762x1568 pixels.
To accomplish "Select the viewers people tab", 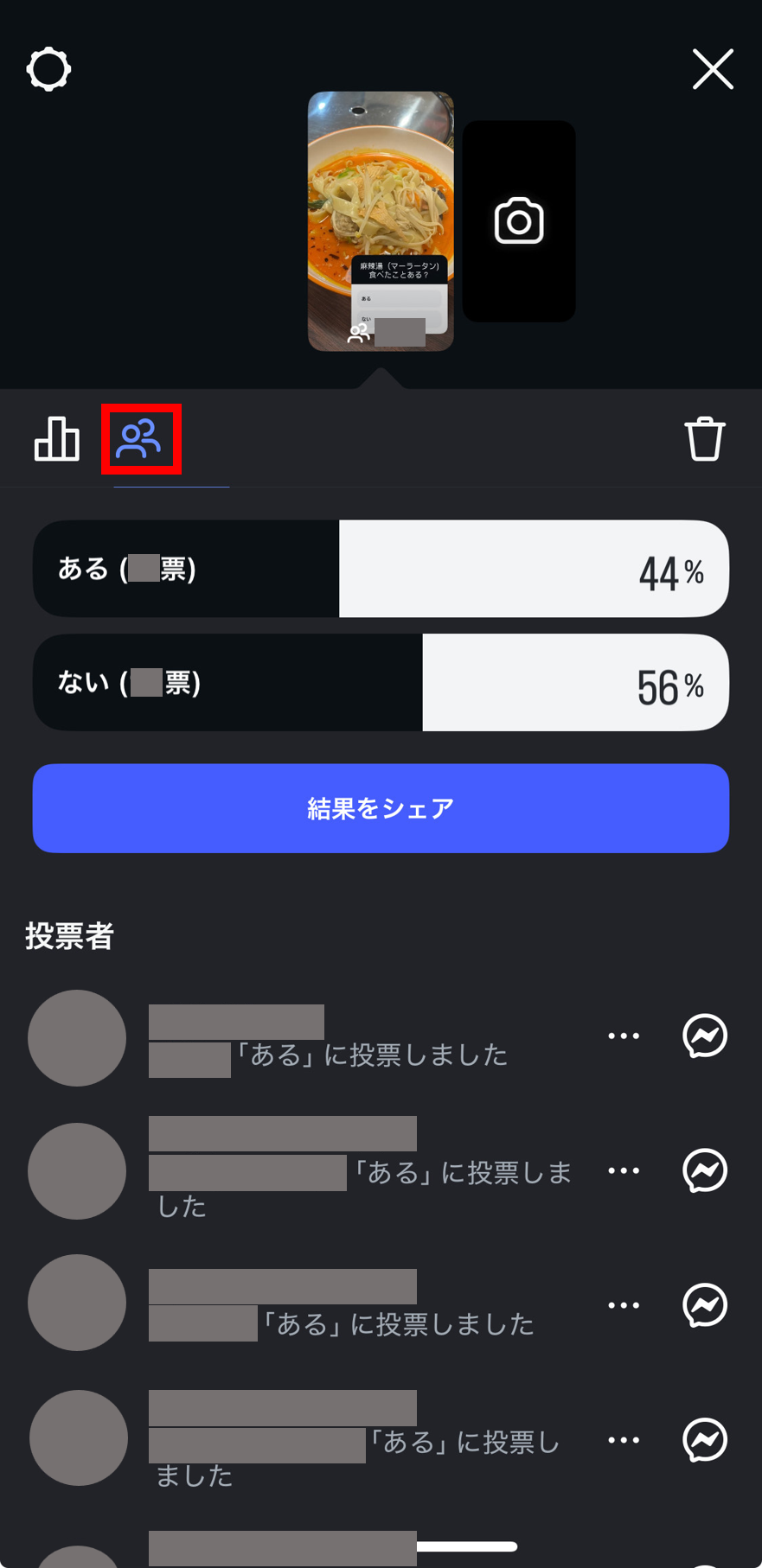I will click(140, 439).
